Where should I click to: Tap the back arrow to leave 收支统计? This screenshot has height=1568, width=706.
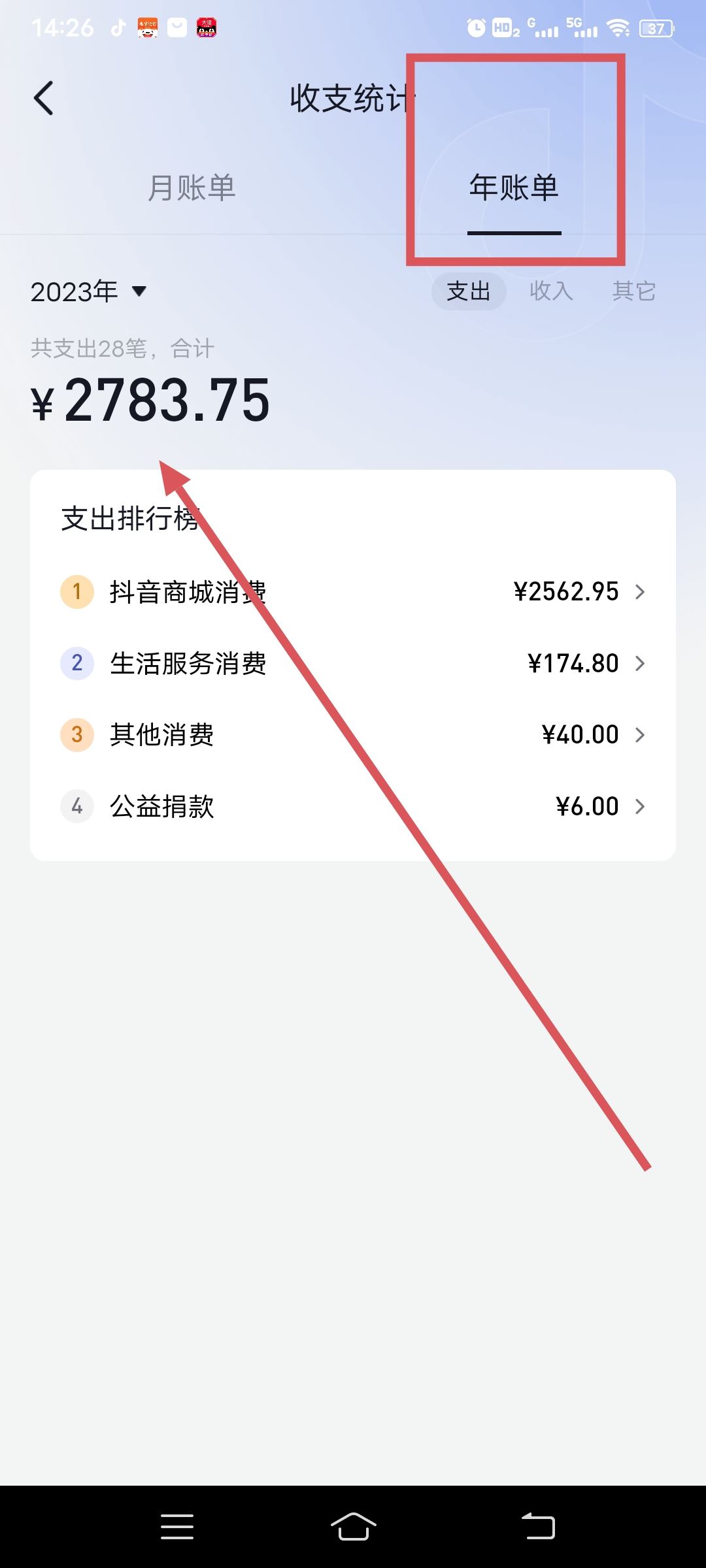(43, 97)
